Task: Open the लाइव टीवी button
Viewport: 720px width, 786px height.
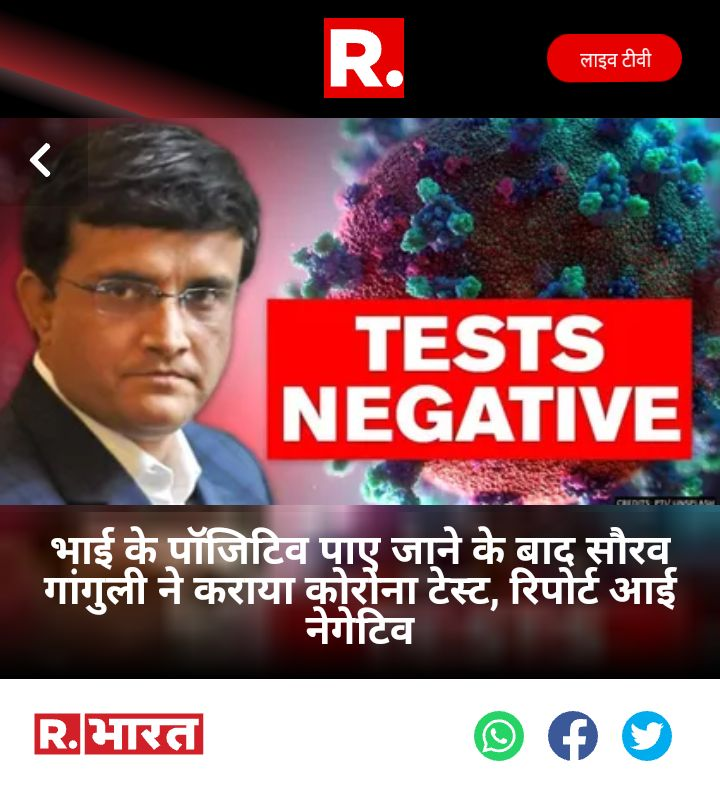Action: 614,59
